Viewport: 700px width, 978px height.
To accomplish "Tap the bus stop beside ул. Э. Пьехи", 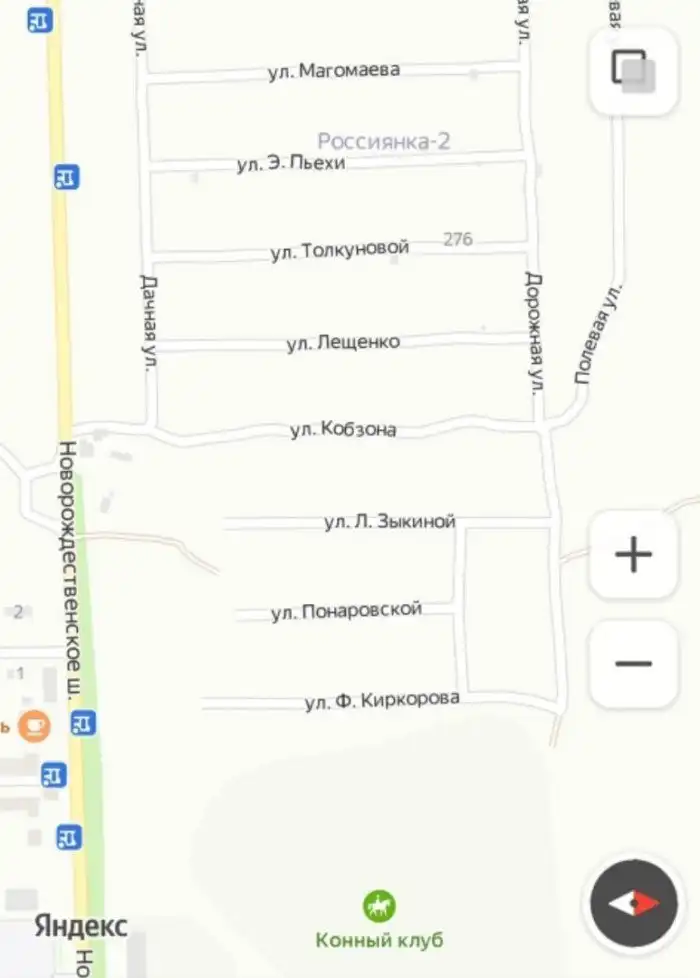I will [66, 177].
